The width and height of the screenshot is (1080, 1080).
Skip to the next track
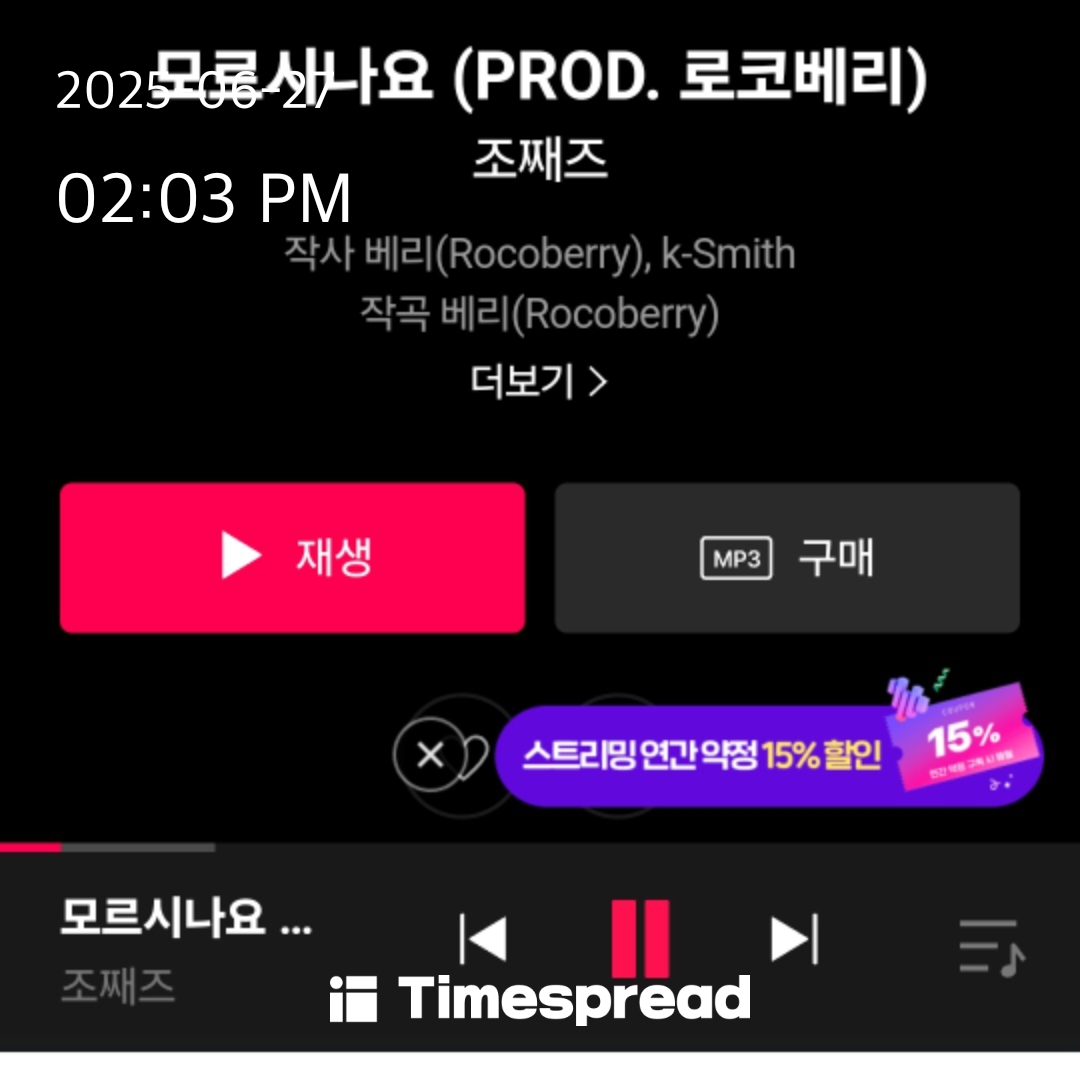(794, 938)
